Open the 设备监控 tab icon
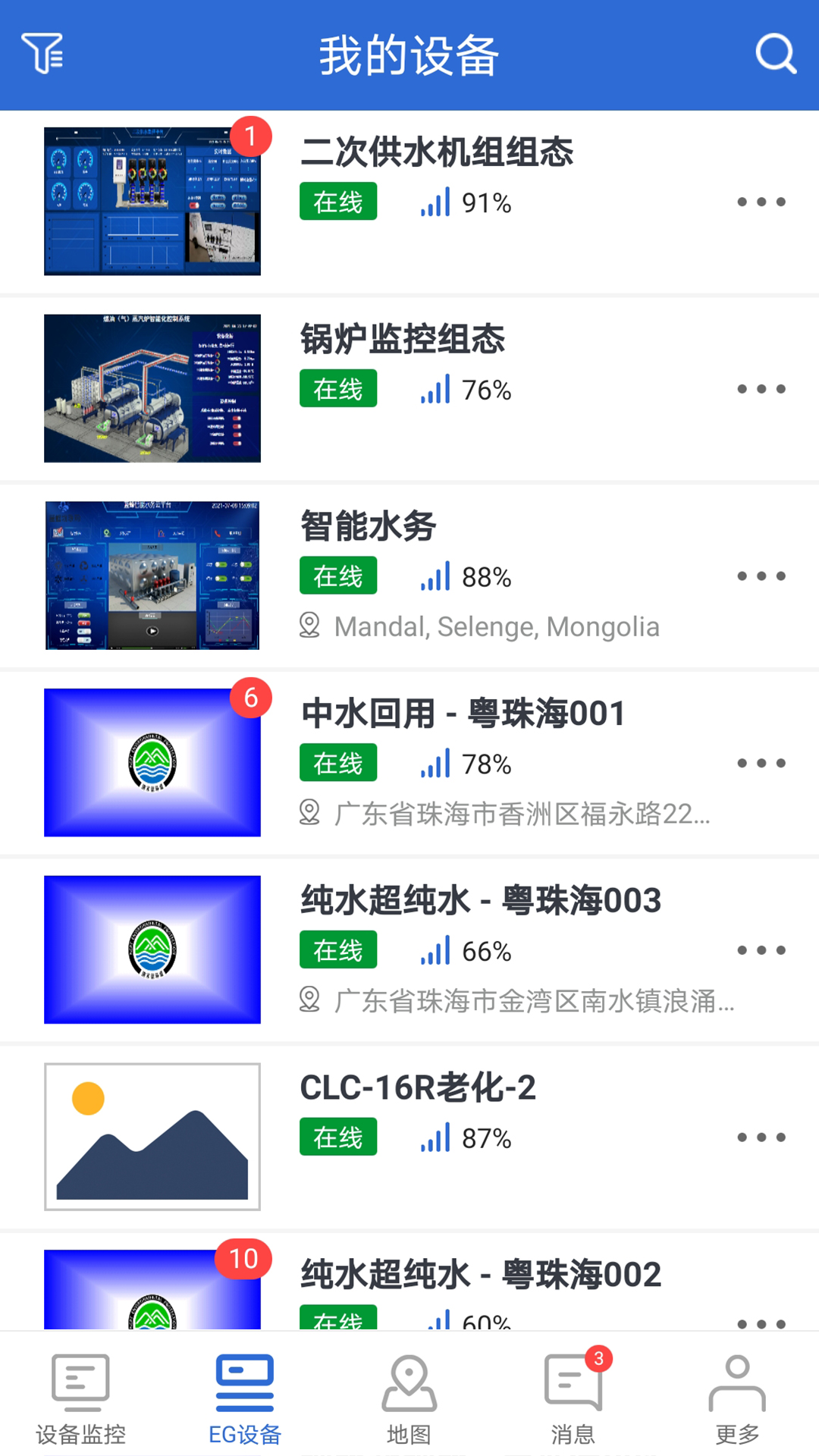 tap(78, 1382)
